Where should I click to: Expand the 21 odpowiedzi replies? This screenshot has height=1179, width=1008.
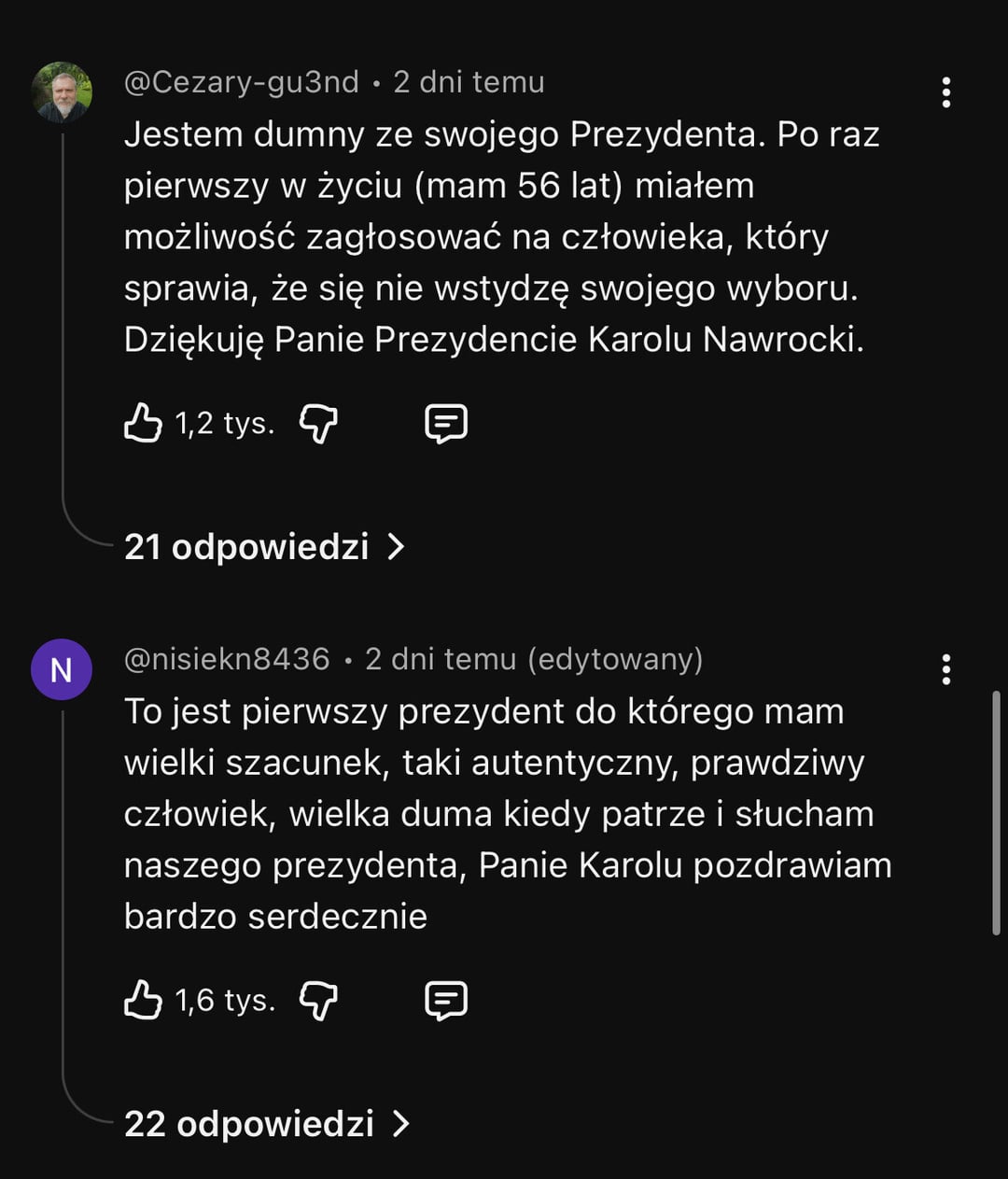click(x=264, y=546)
